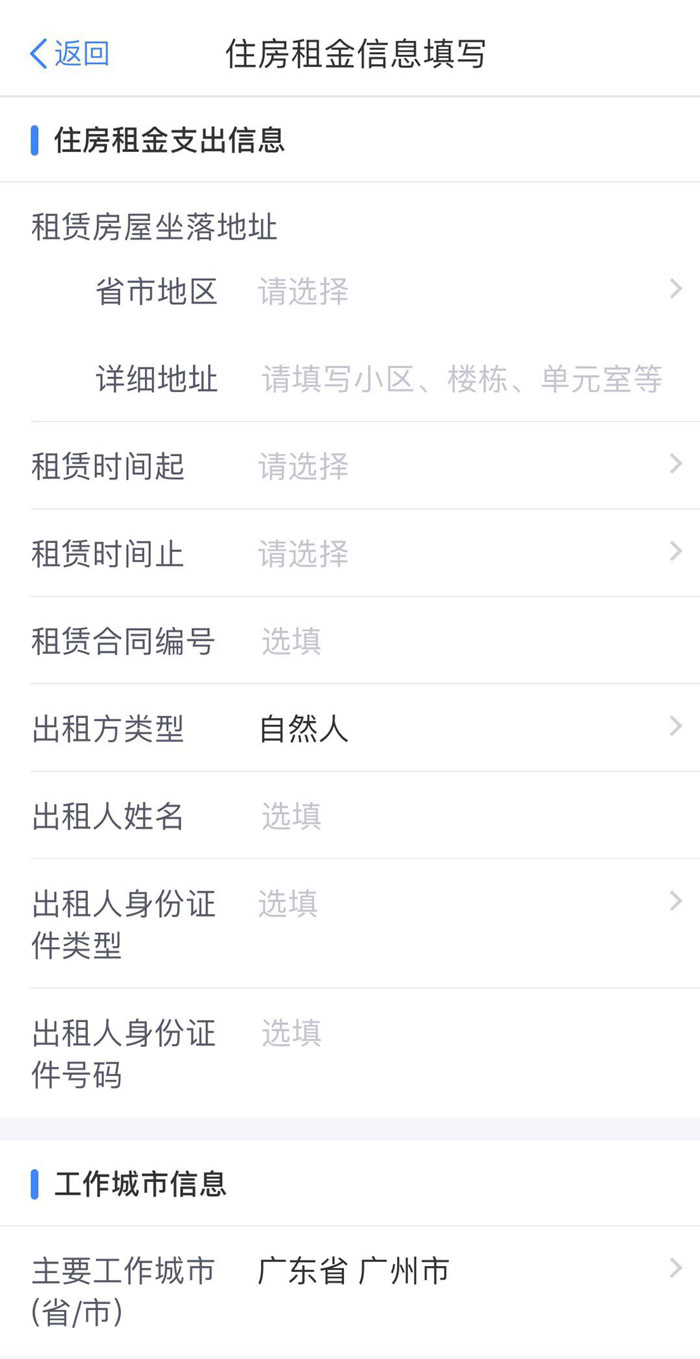Select 出租人身份证件类型
This screenshot has height=1359, width=700.
(460, 904)
